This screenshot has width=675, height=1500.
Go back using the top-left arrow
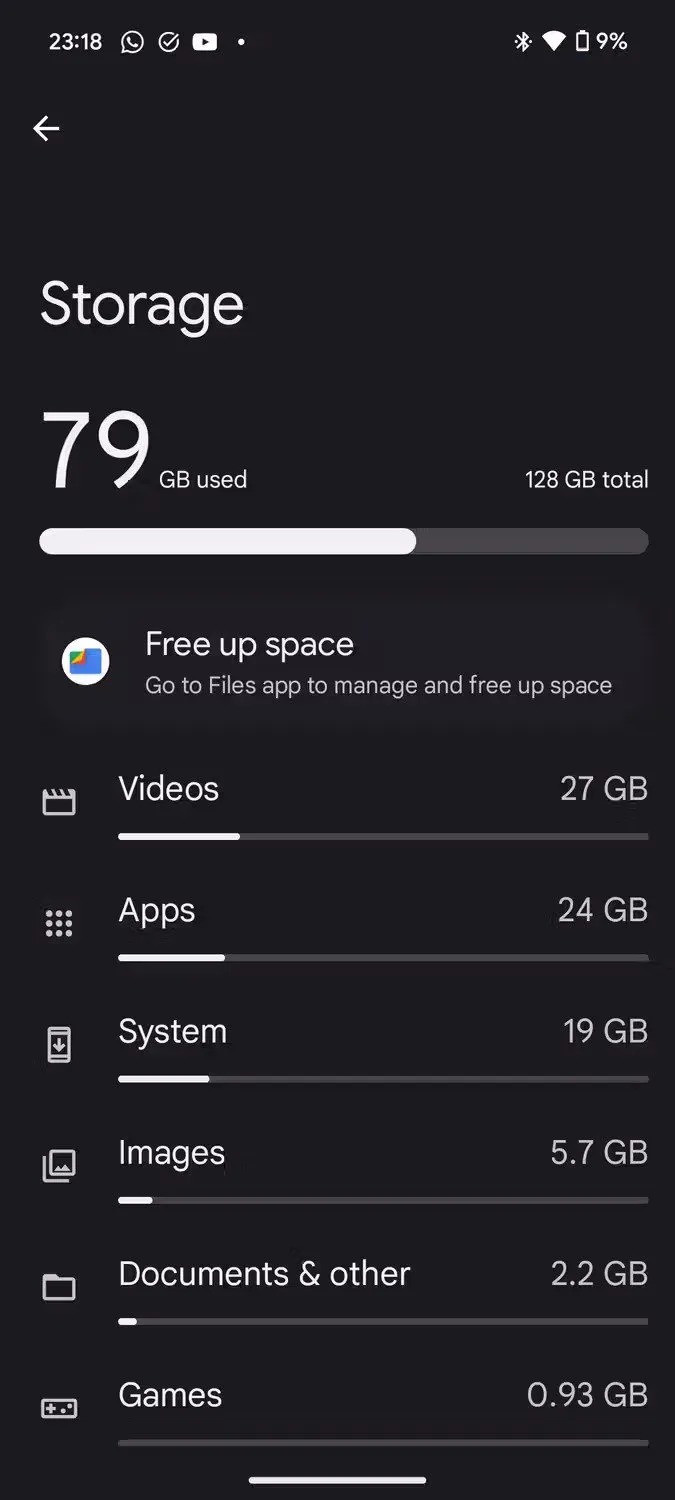pyautogui.click(x=46, y=128)
